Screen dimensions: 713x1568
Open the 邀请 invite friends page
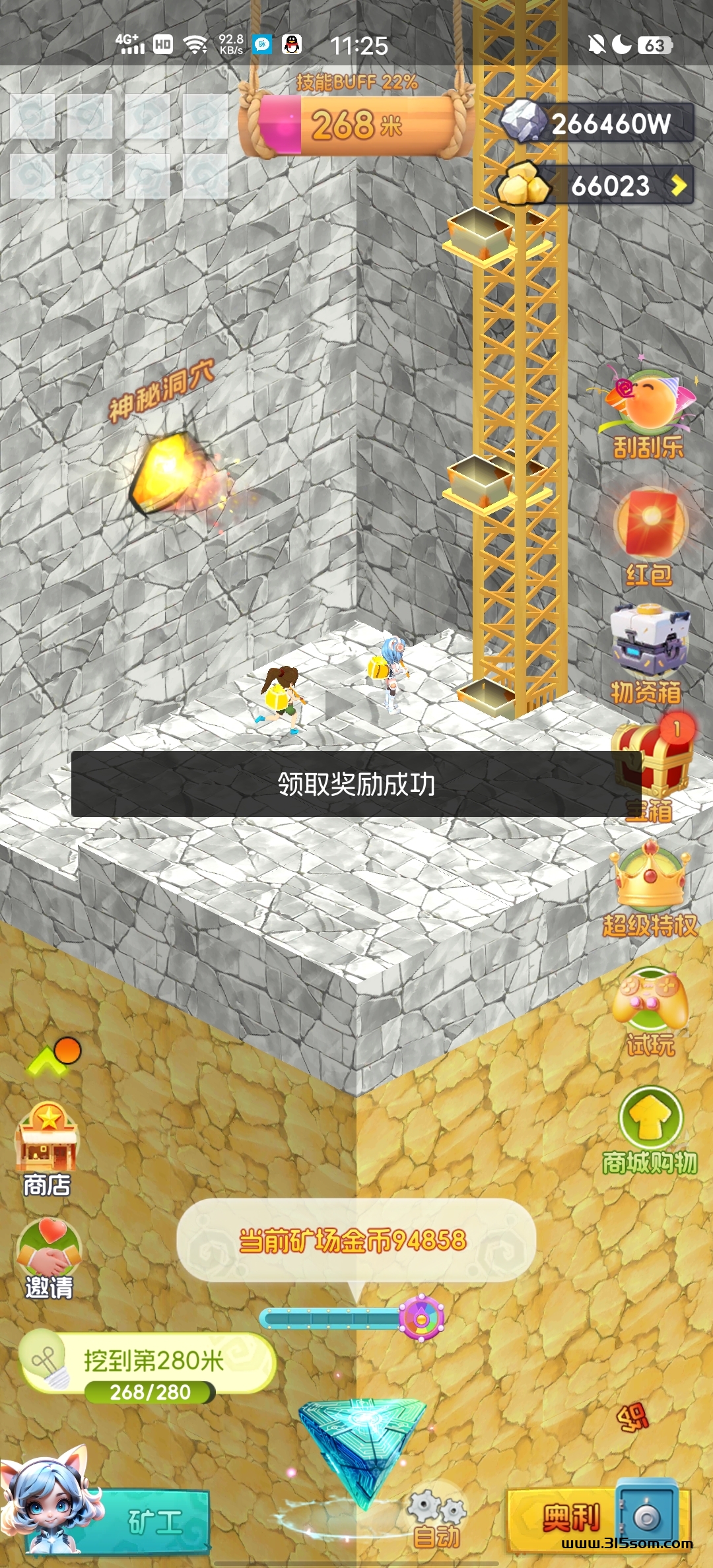pos(49,1257)
